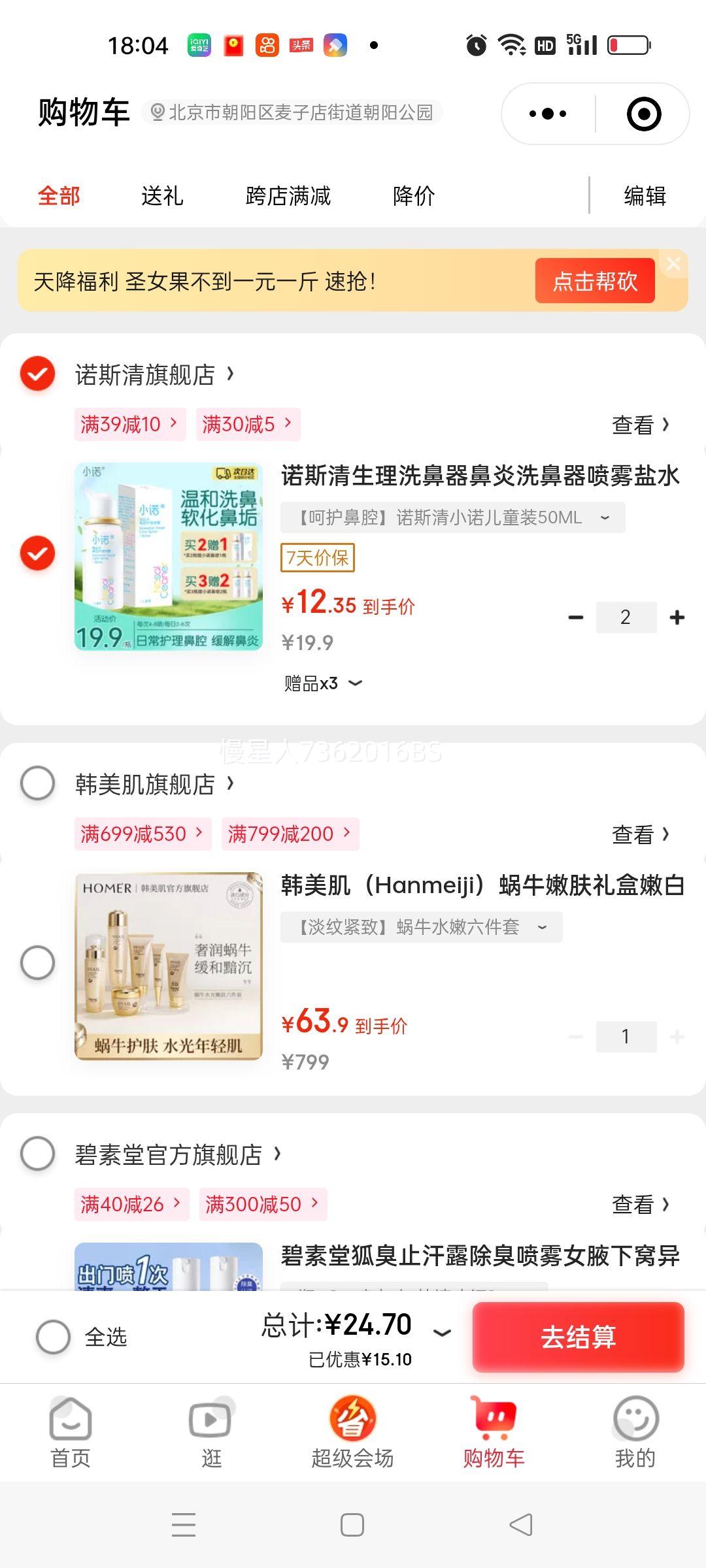The width and height of the screenshot is (706, 1568).
Task: Tap the location pin for 朝阳公园 address
Action: [157, 111]
